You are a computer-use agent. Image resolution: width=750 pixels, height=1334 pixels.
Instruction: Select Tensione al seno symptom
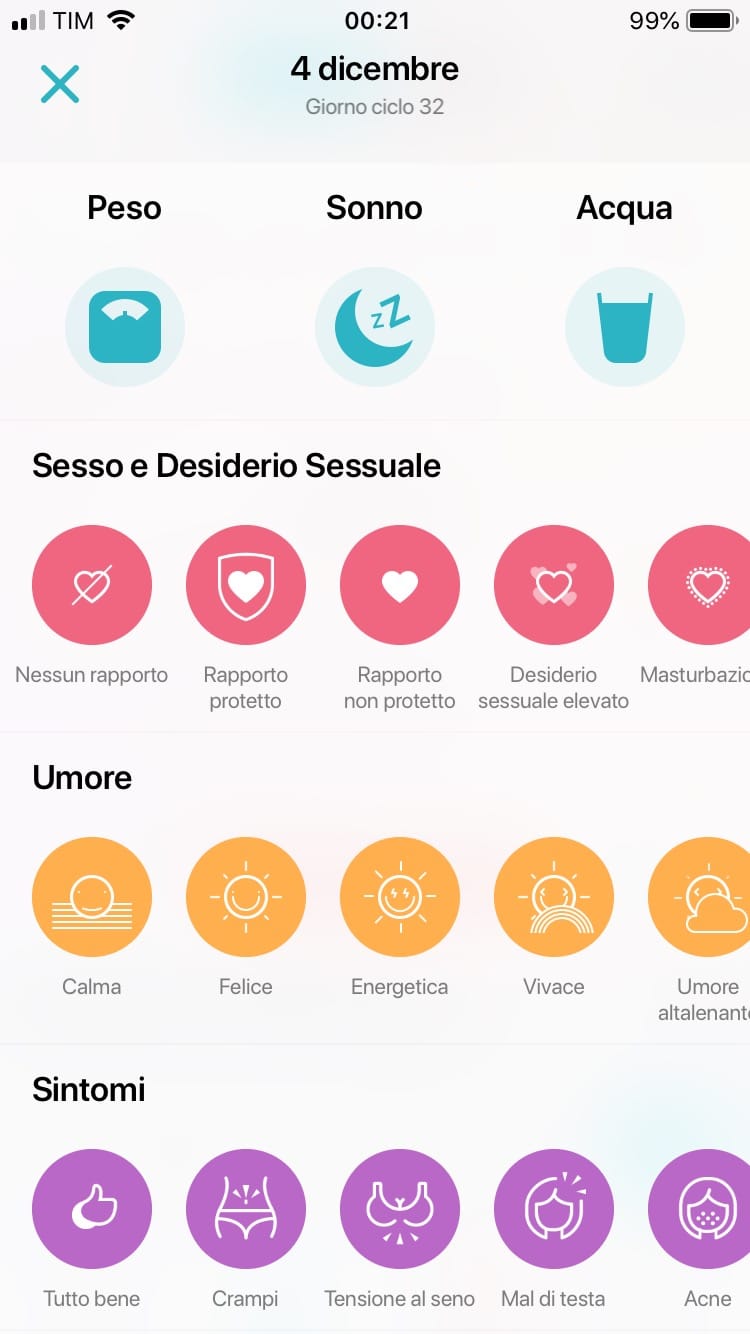(400, 1209)
